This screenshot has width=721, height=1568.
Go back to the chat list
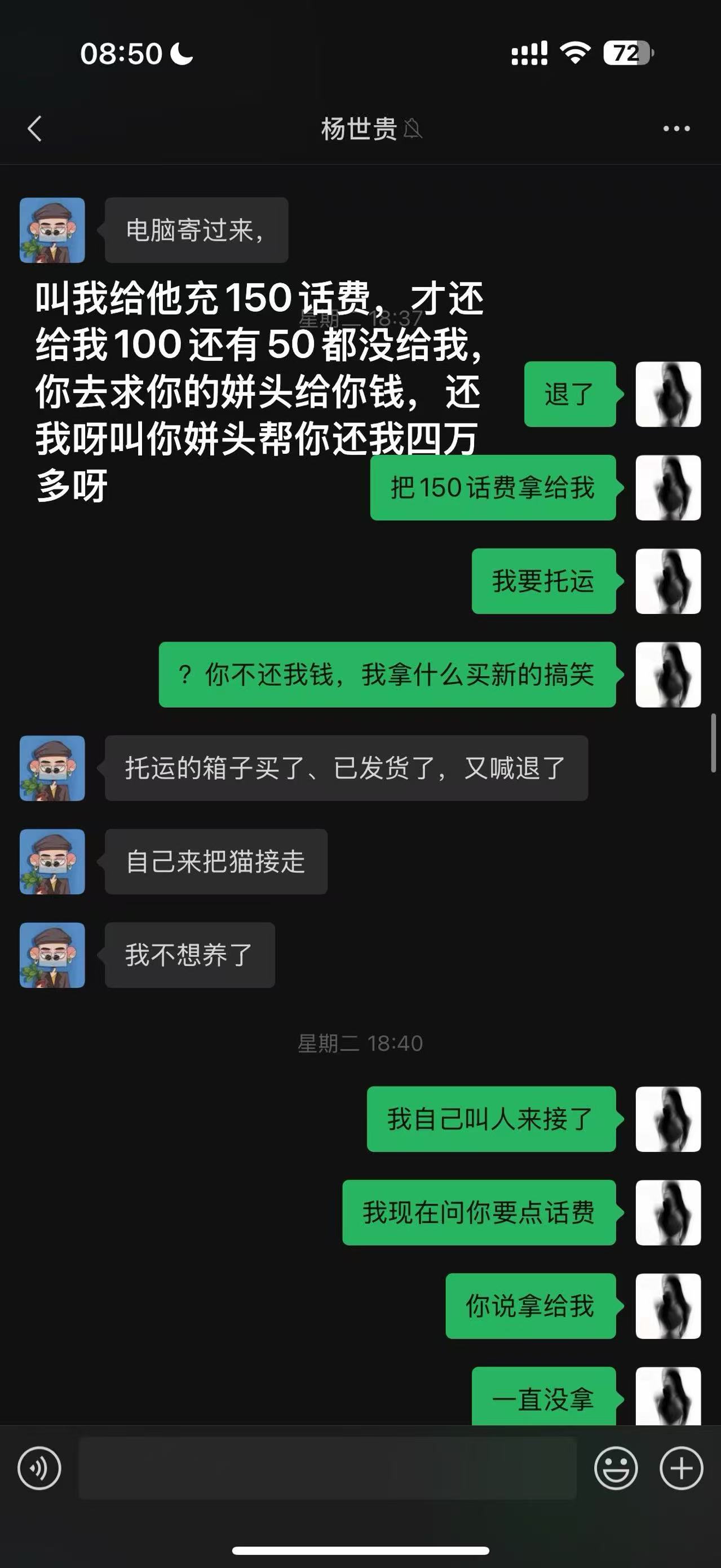coord(36,129)
